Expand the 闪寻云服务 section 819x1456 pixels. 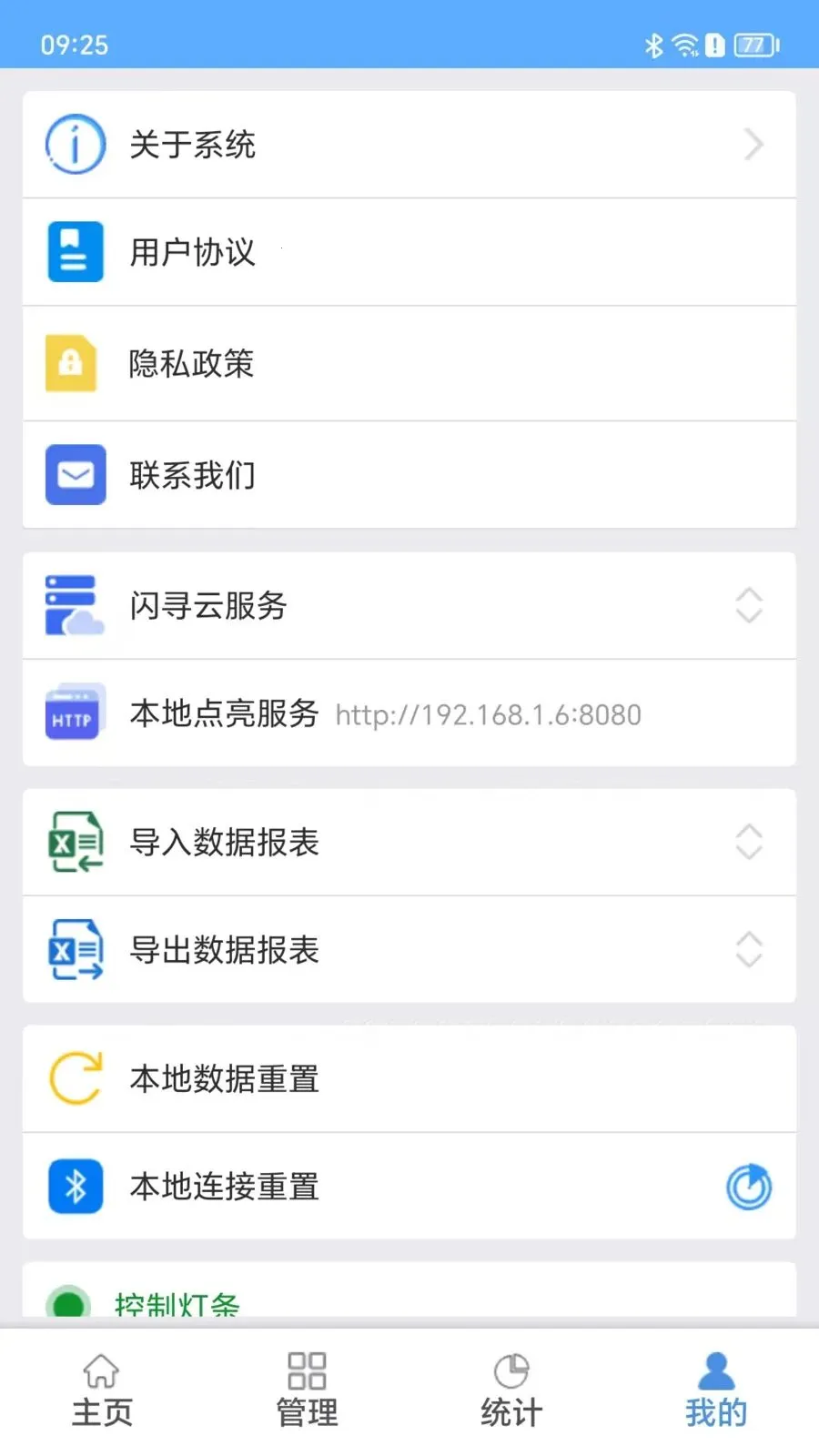tap(748, 605)
